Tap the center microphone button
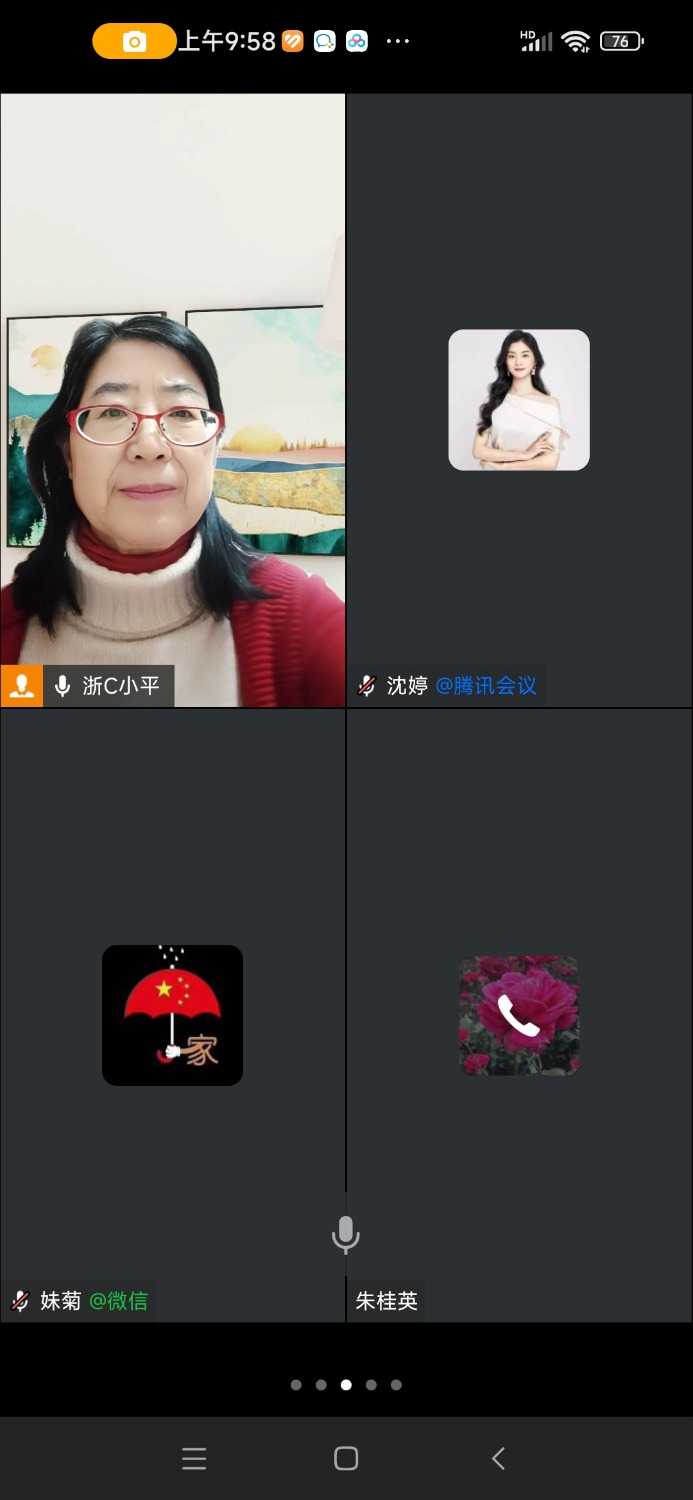 [x=345, y=1235]
